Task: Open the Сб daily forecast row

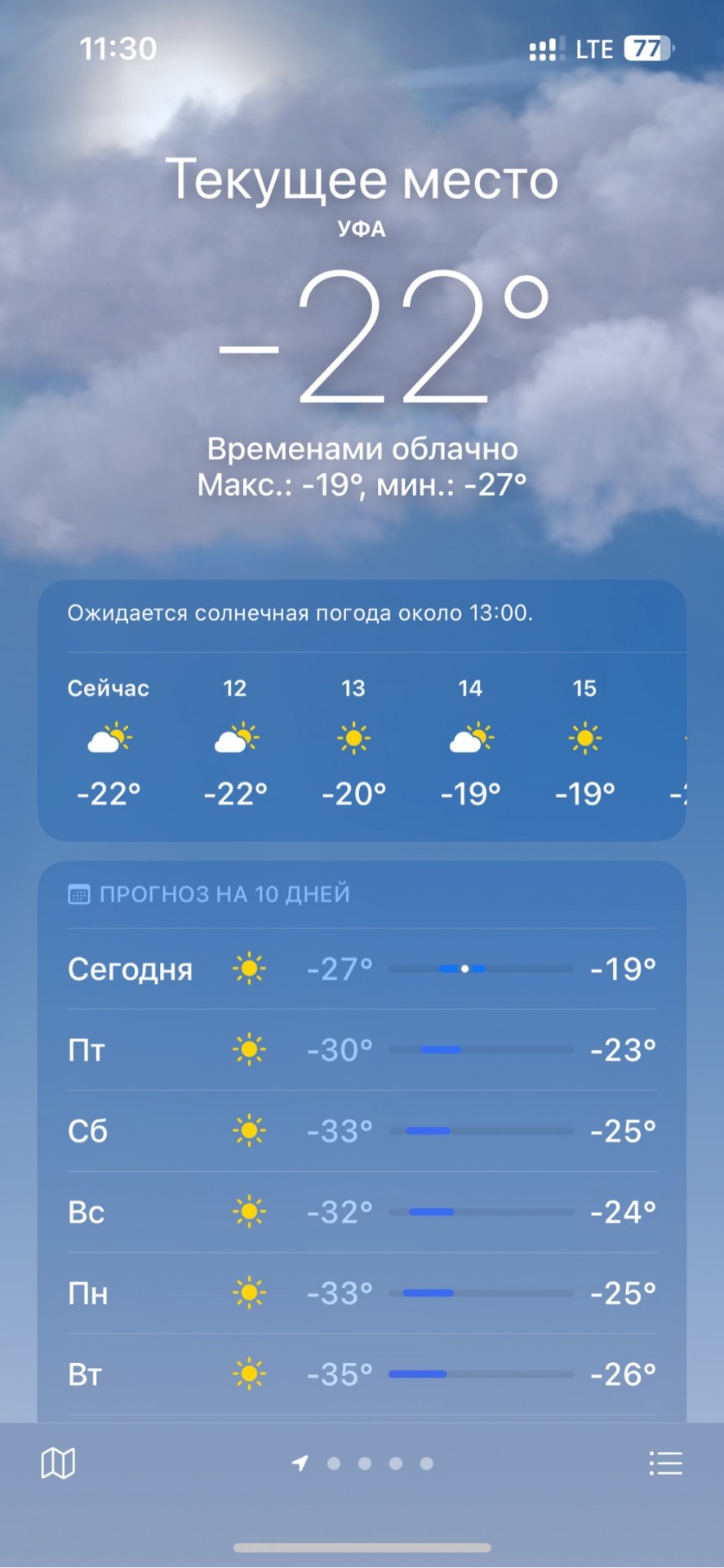Action: (x=362, y=1131)
